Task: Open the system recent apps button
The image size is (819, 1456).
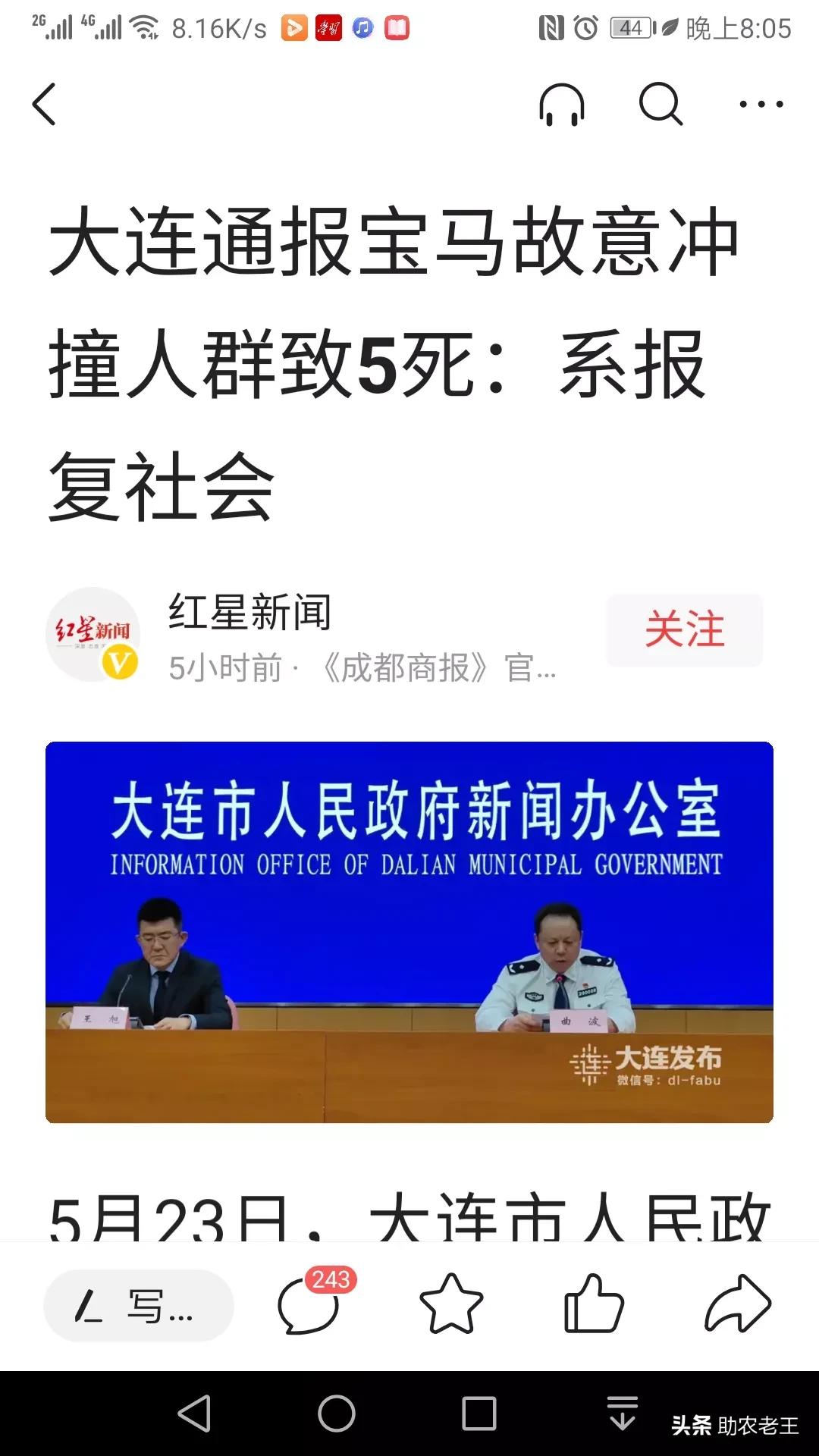Action: (479, 1414)
